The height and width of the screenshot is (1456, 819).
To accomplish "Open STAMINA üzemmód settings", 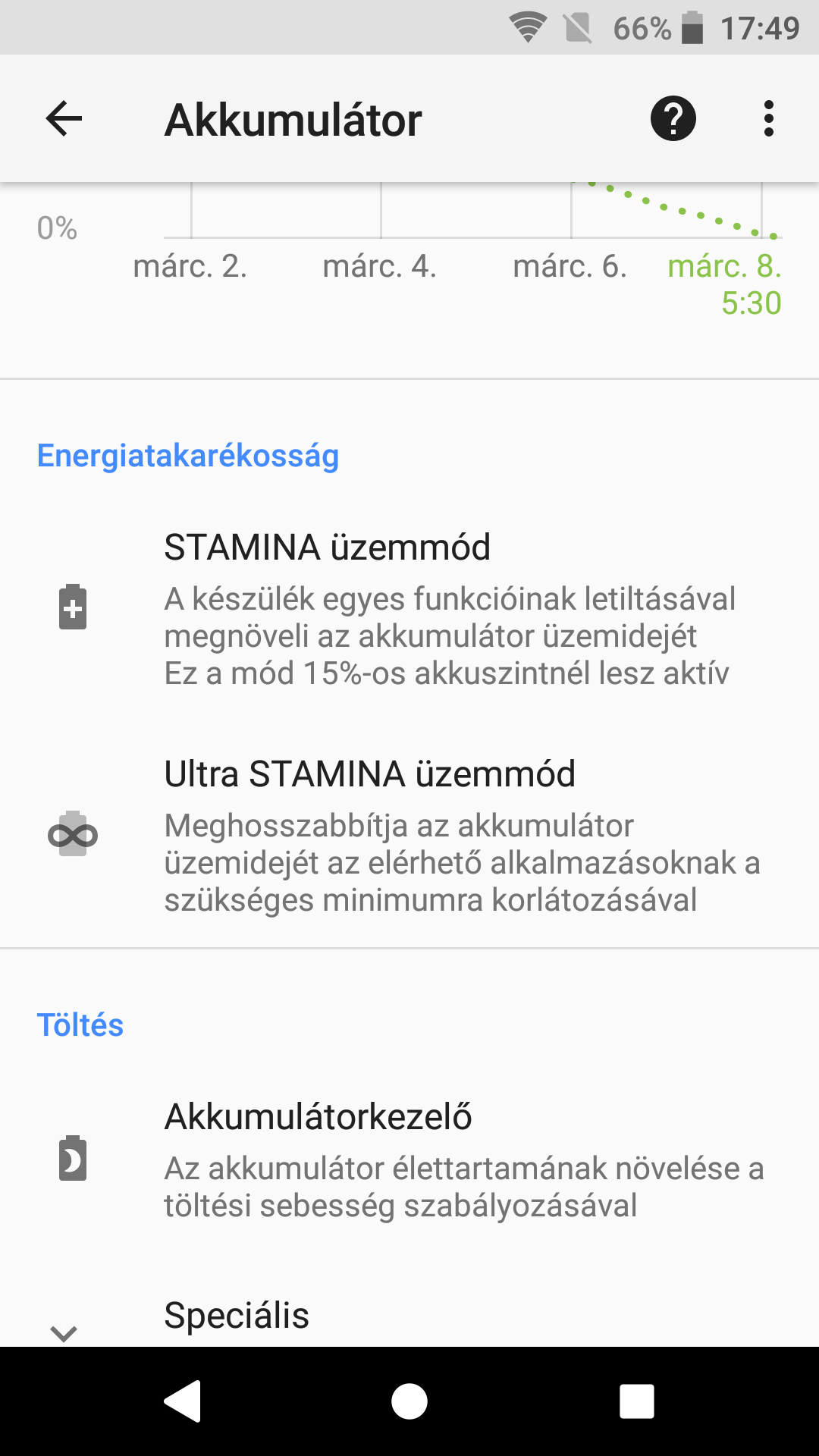I will click(409, 608).
